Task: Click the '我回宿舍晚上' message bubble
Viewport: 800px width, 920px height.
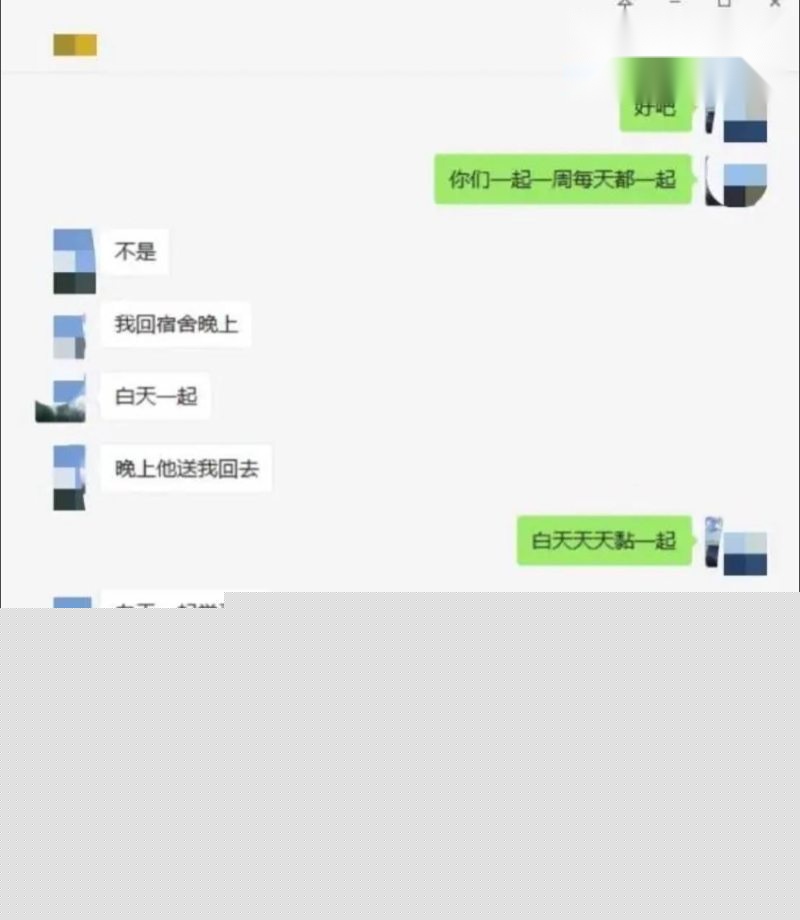Action: coord(175,325)
